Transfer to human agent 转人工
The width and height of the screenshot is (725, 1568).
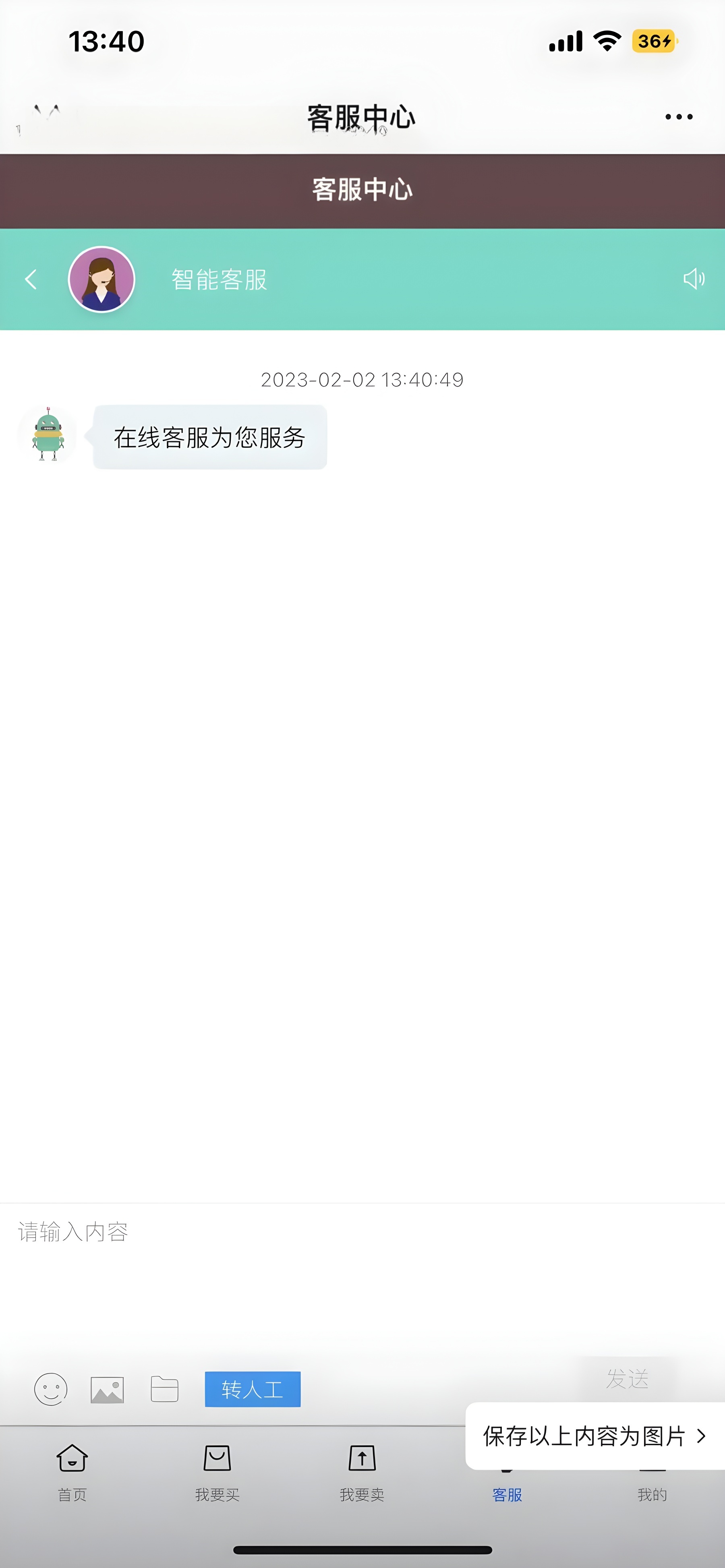click(253, 1389)
